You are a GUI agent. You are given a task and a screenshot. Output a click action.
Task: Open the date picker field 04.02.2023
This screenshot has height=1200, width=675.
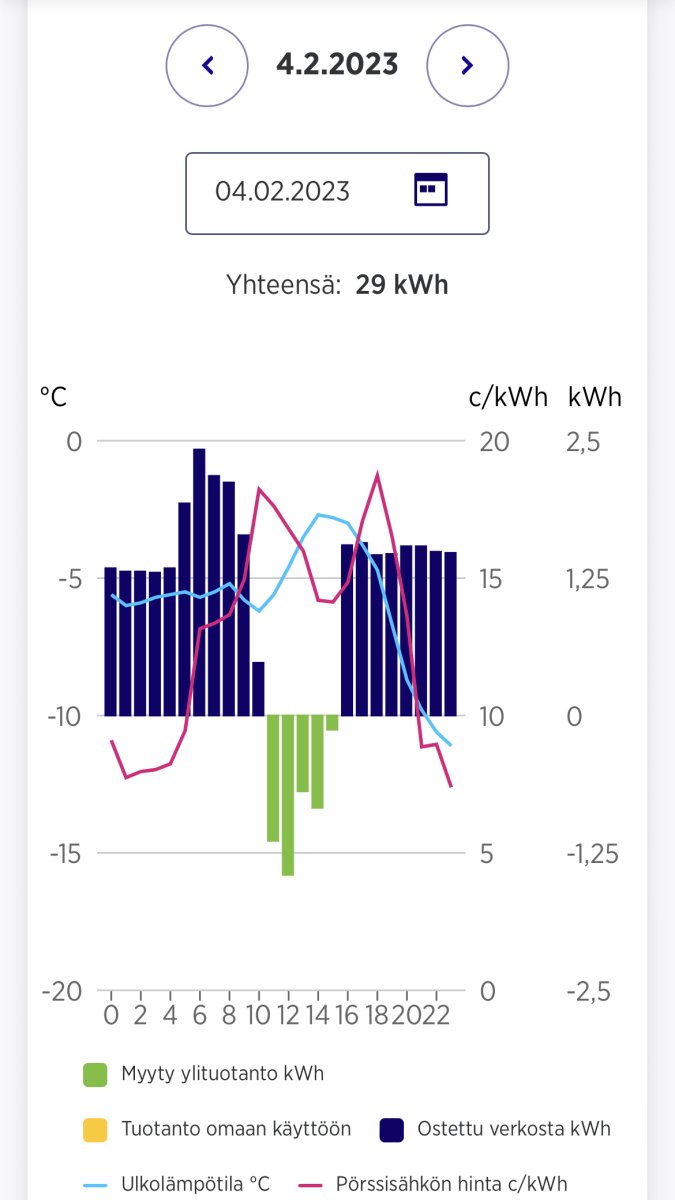coord(337,193)
